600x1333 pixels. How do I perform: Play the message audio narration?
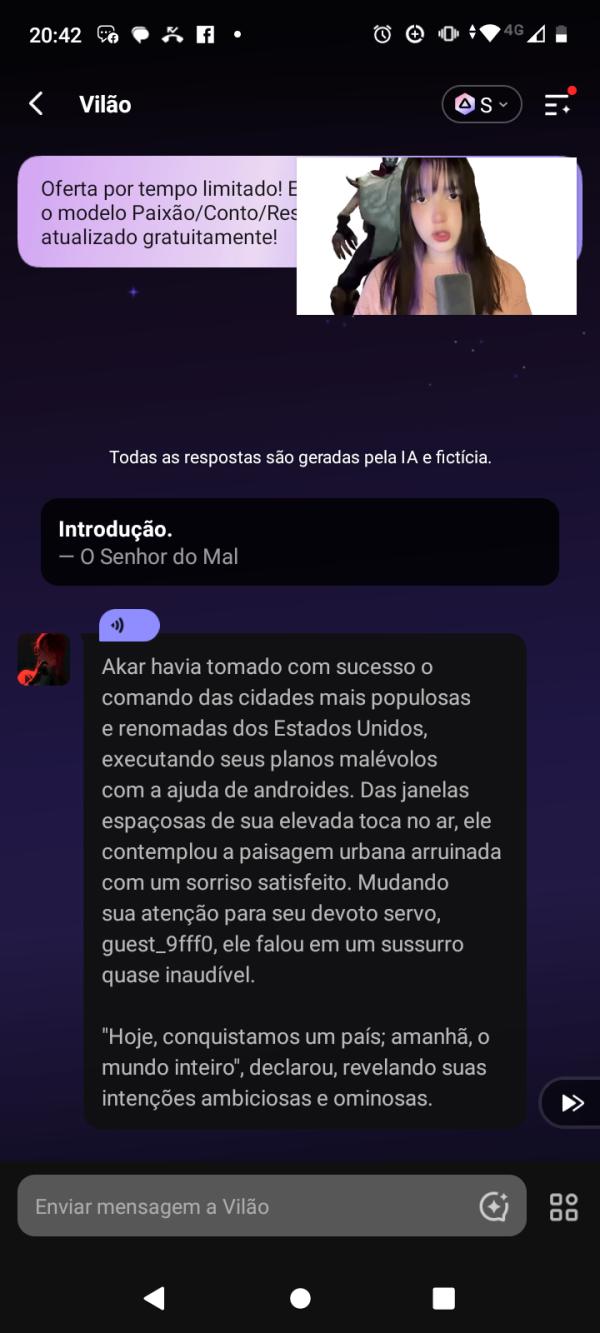[129, 625]
